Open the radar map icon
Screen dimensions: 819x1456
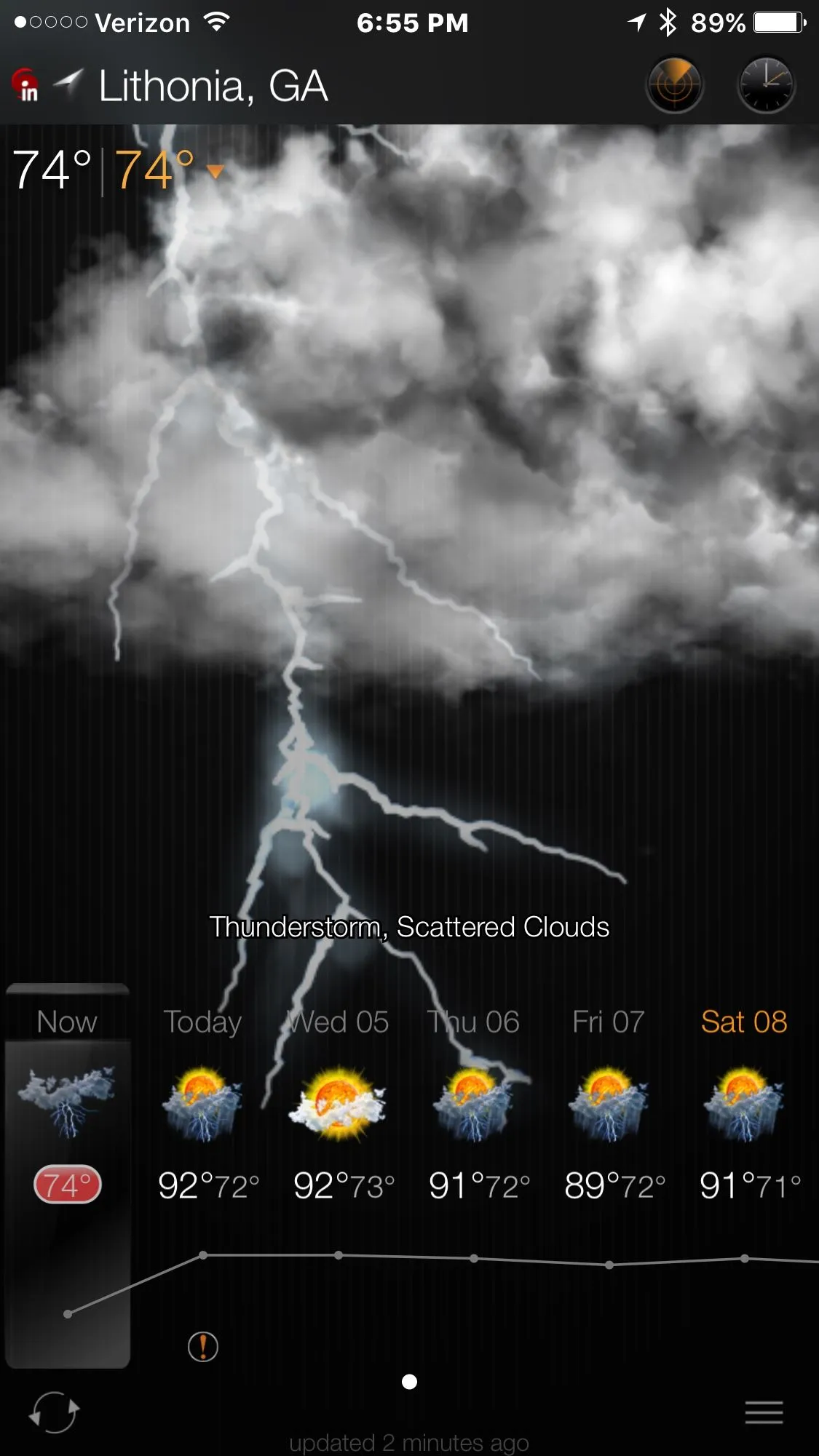pos(674,85)
